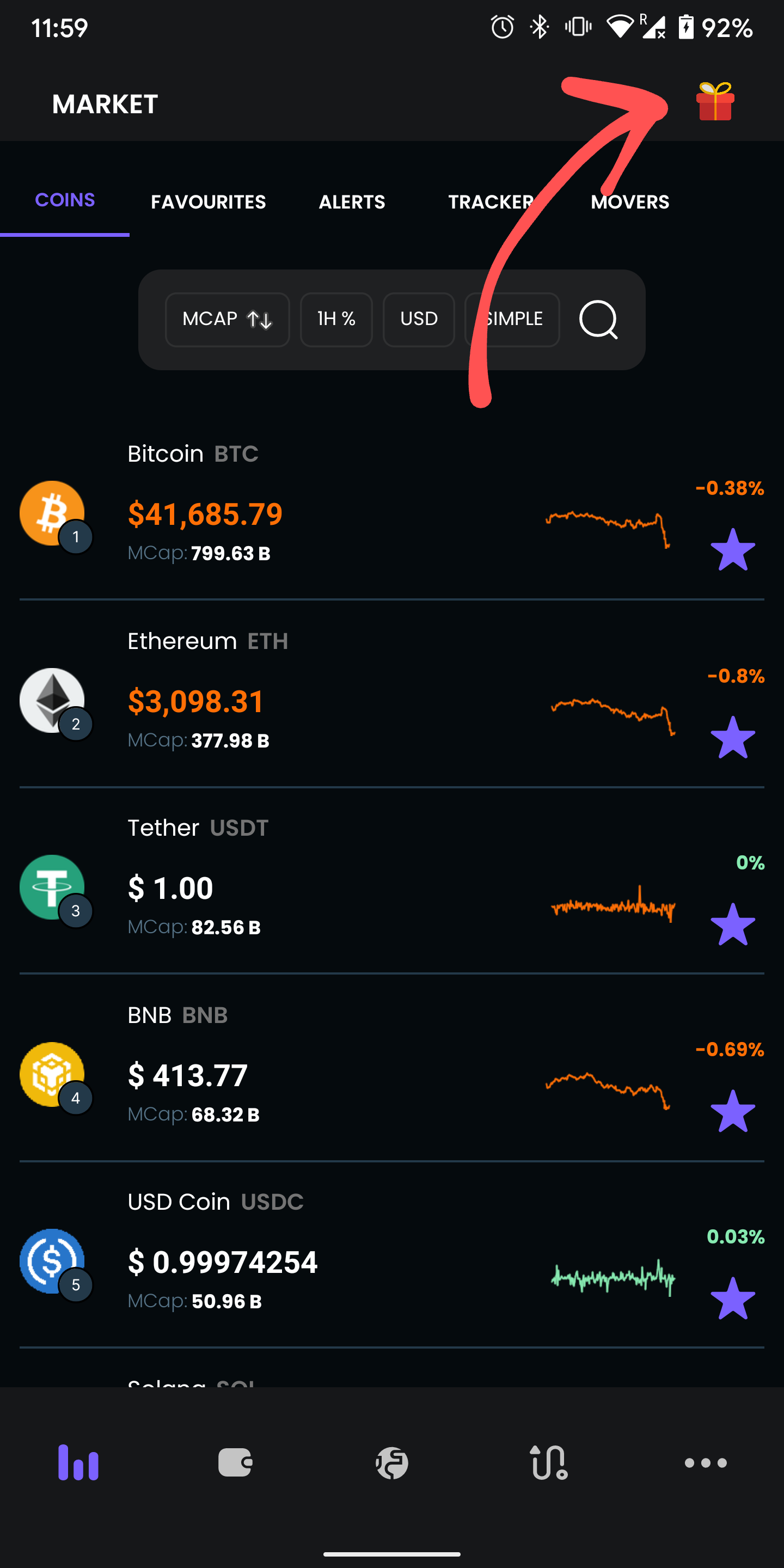Switch to the Alerts tab

click(352, 201)
